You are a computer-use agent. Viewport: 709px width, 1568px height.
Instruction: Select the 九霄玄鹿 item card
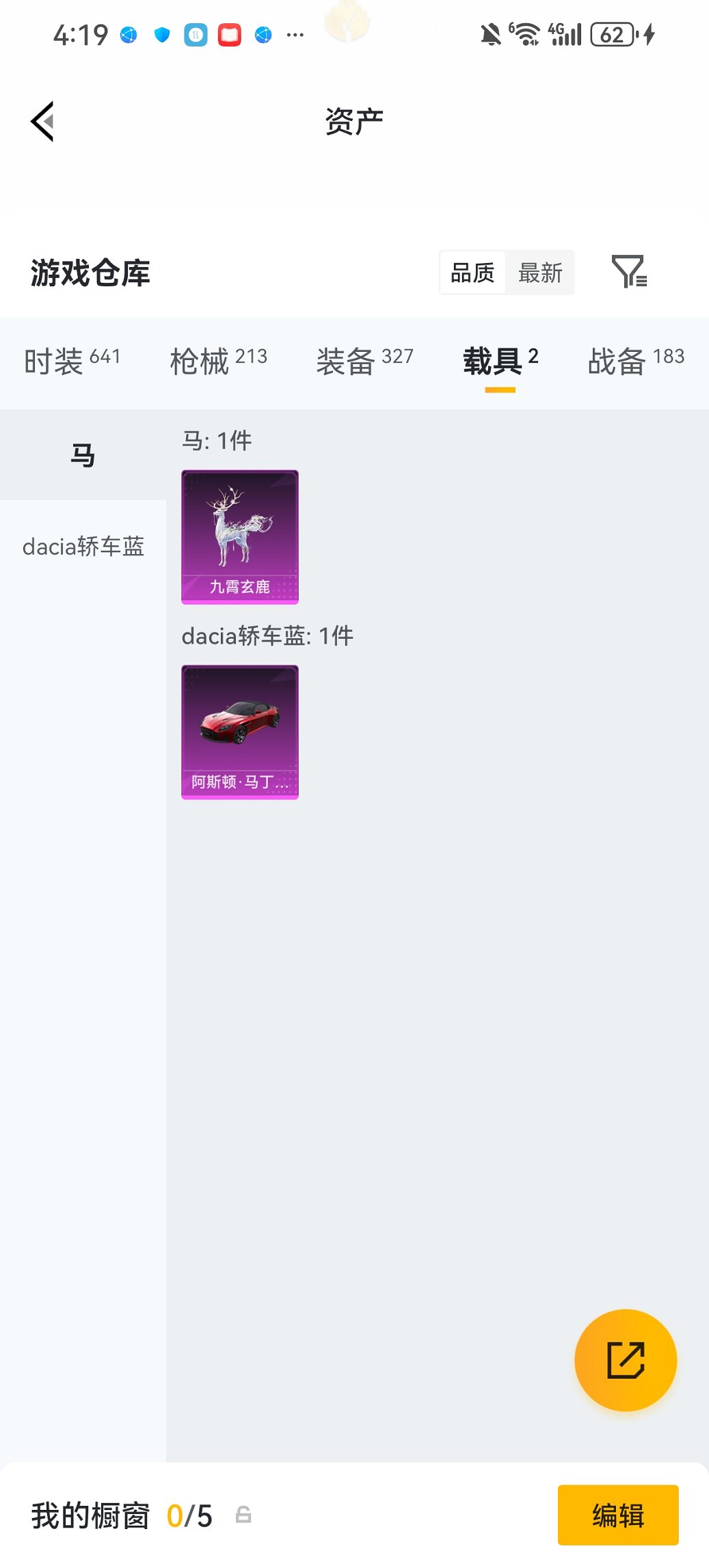pyautogui.click(x=240, y=537)
